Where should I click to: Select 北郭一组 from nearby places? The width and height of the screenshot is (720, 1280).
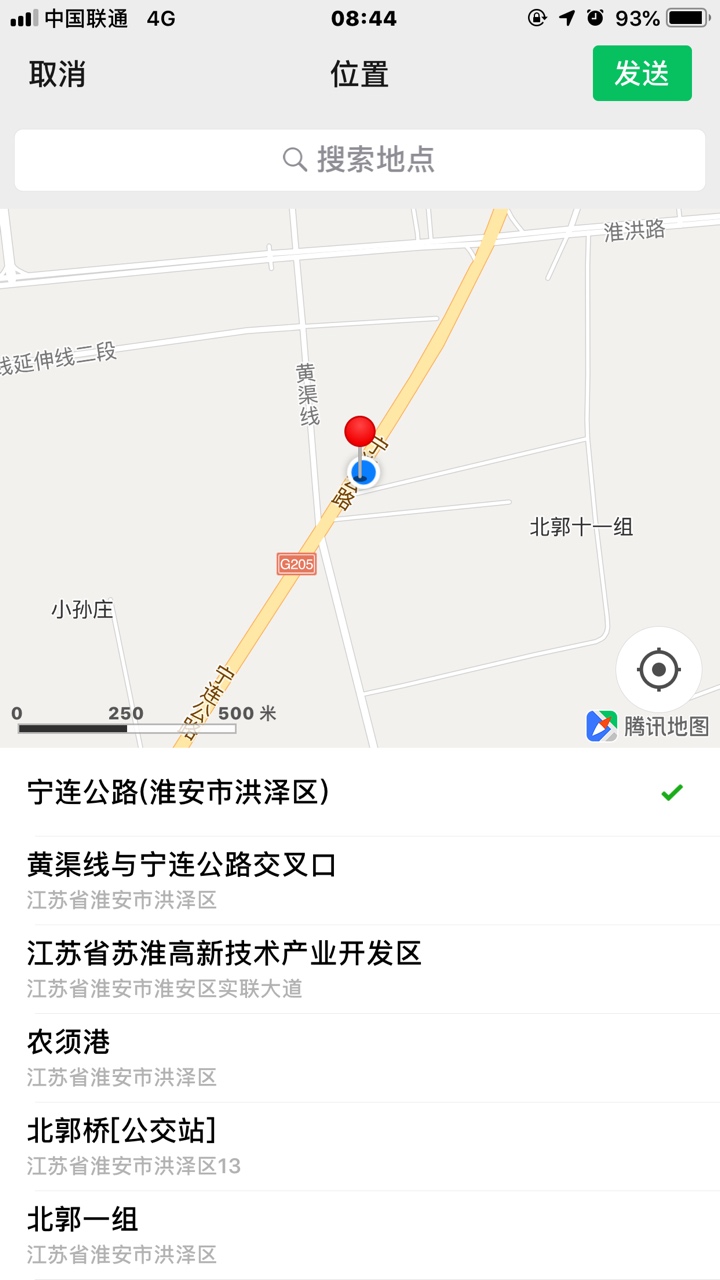tap(360, 1235)
